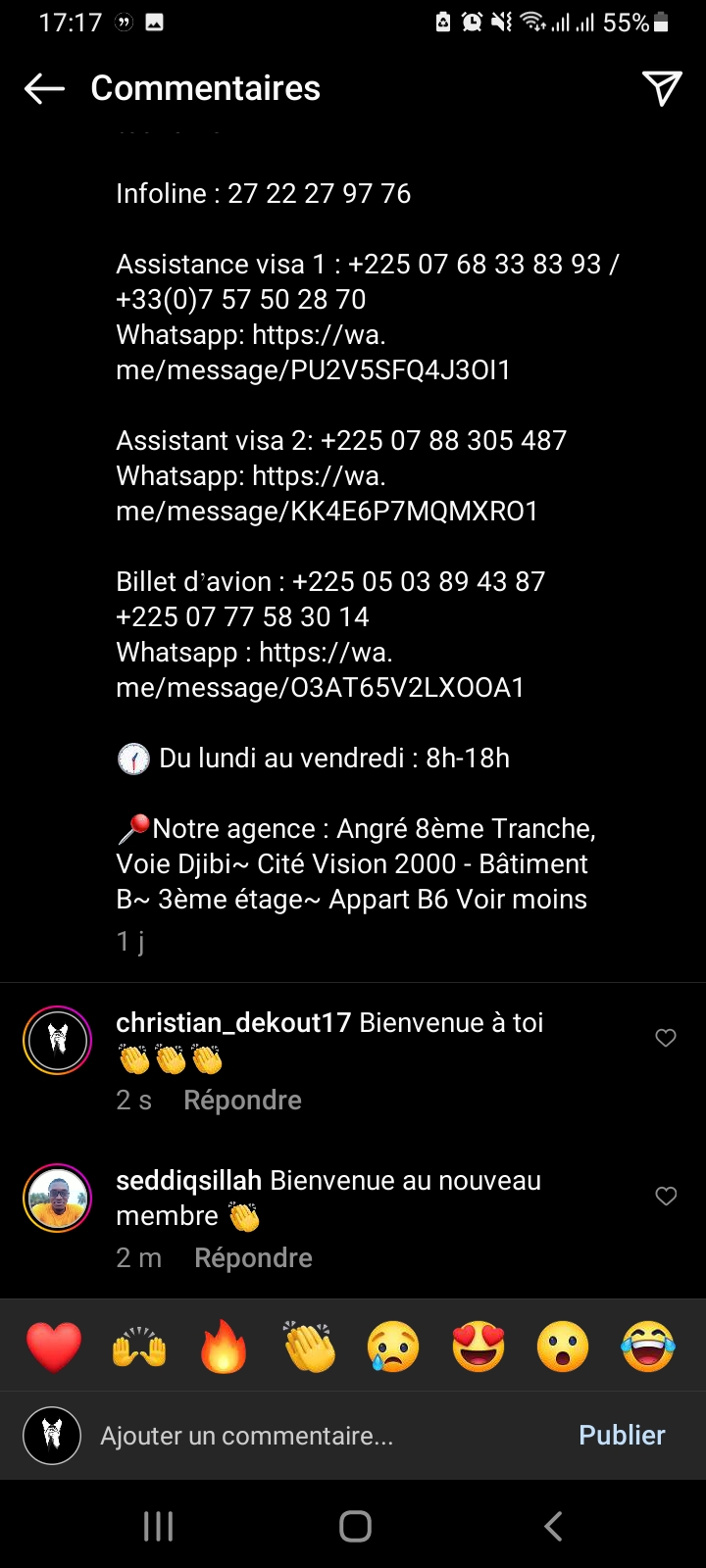The width and height of the screenshot is (706, 1568).
Task: Insert the raised hands emoji
Action: (x=139, y=1347)
